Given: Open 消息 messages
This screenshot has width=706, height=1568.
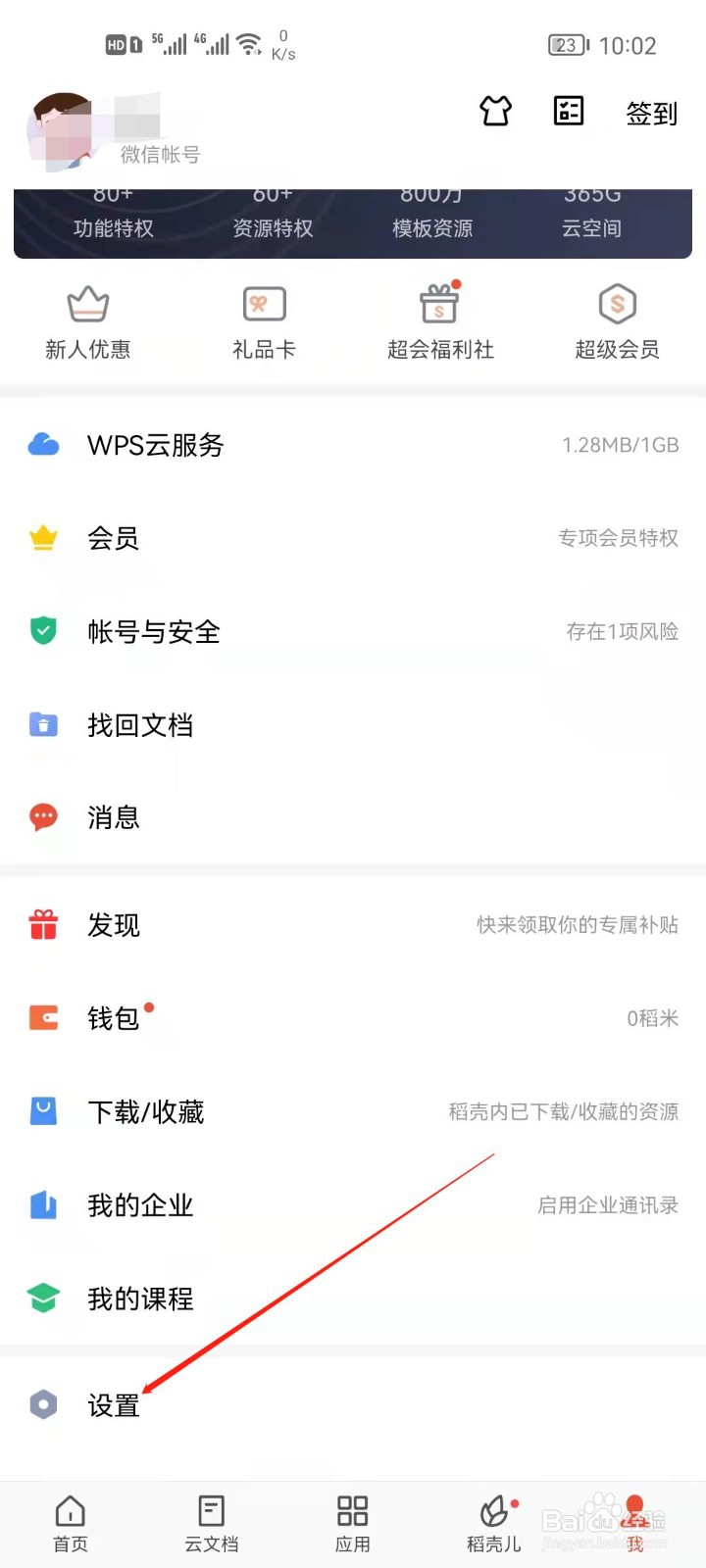Looking at the screenshot, I should coord(353,817).
